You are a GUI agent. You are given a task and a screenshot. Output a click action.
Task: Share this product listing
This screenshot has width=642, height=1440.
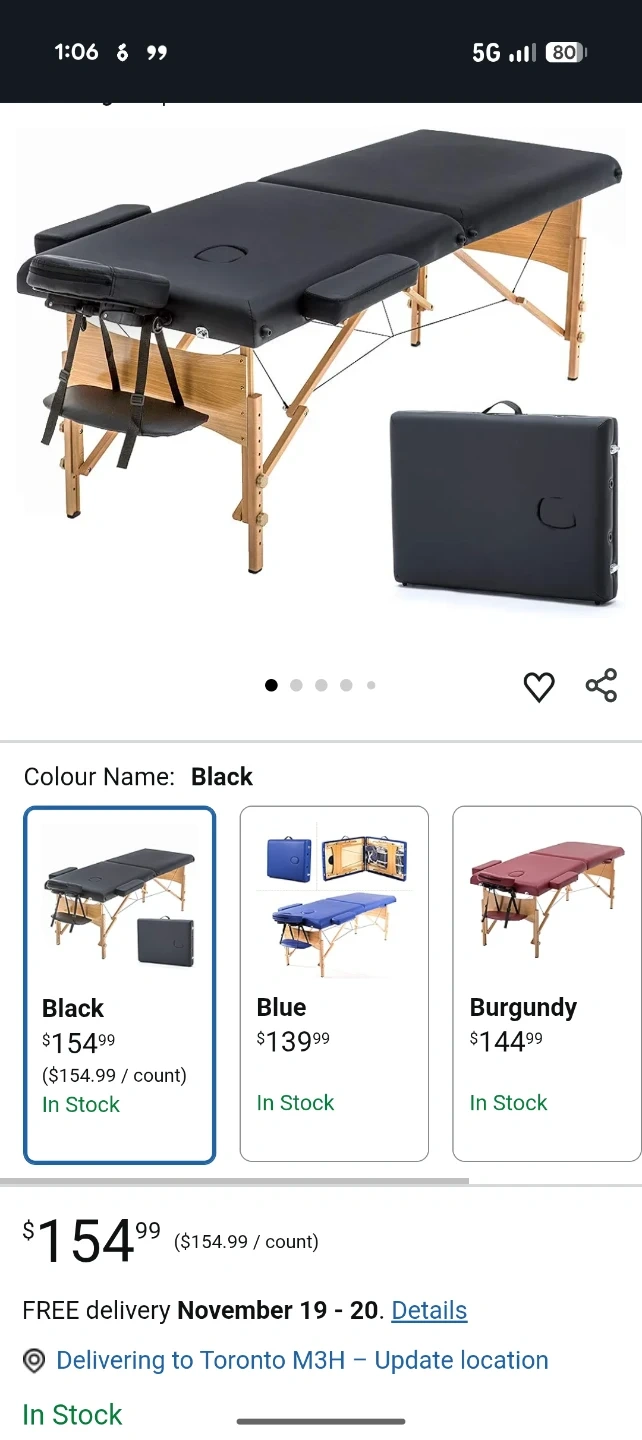pyautogui.click(x=601, y=685)
